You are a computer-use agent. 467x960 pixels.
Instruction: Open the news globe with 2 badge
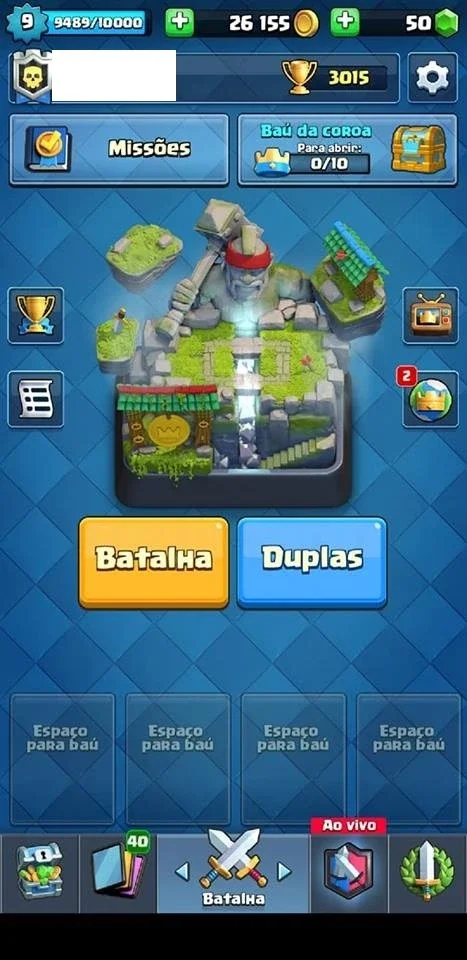click(x=431, y=399)
